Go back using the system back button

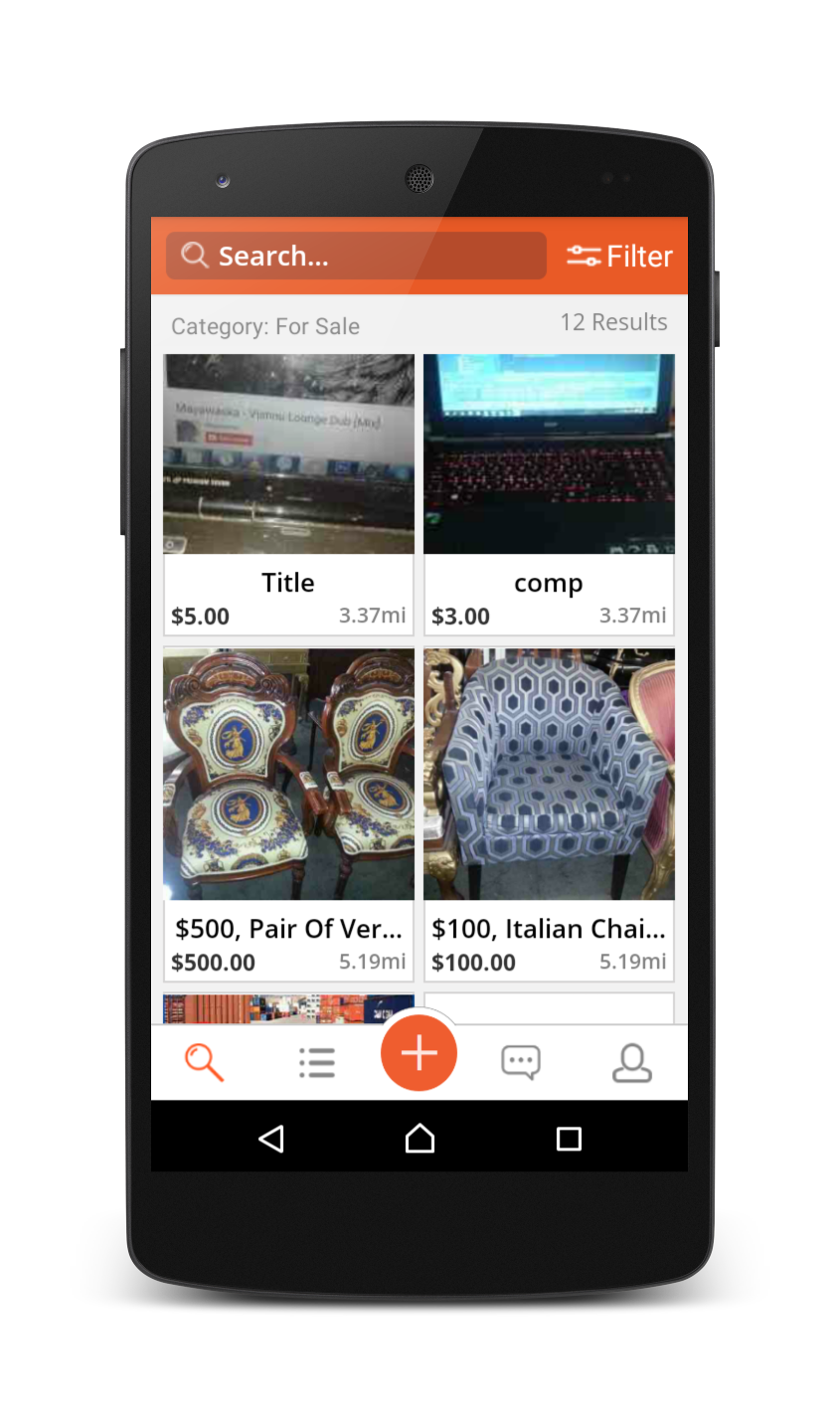pos(271,1139)
